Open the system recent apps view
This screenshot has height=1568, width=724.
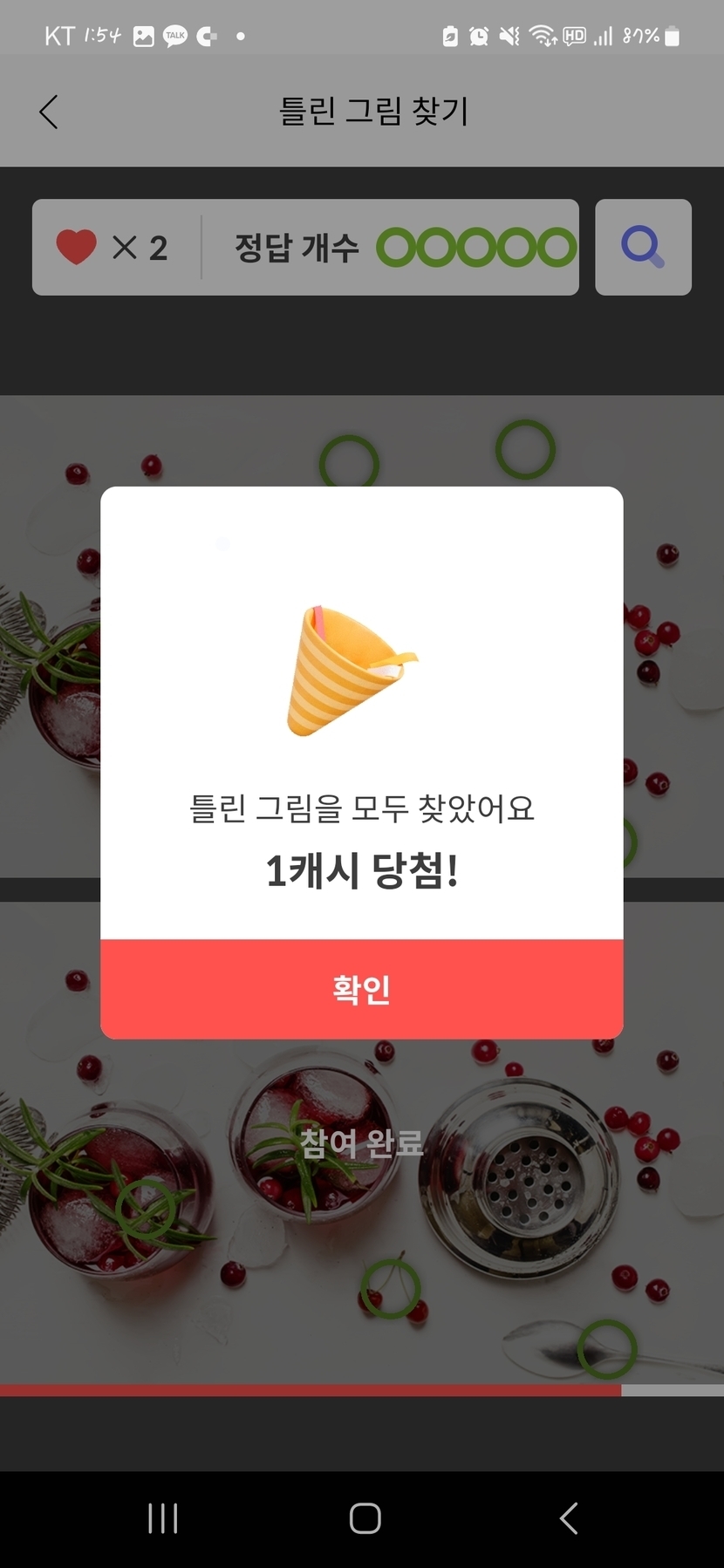coord(163,1518)
